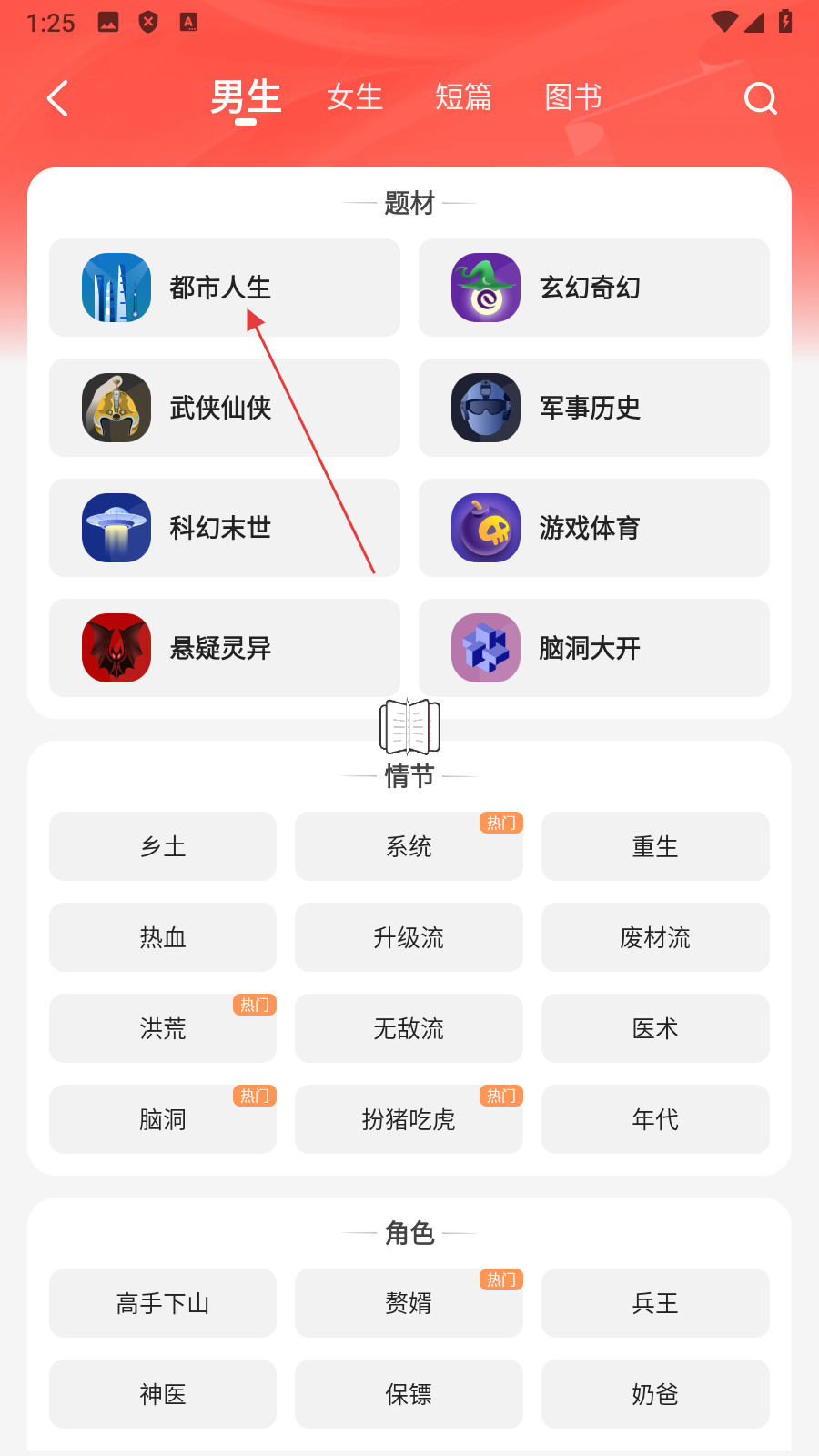Tap the 系统 plot chip
Image resolution: width=819 pixels, height=1456 pixels.
(x=409, y=846)
